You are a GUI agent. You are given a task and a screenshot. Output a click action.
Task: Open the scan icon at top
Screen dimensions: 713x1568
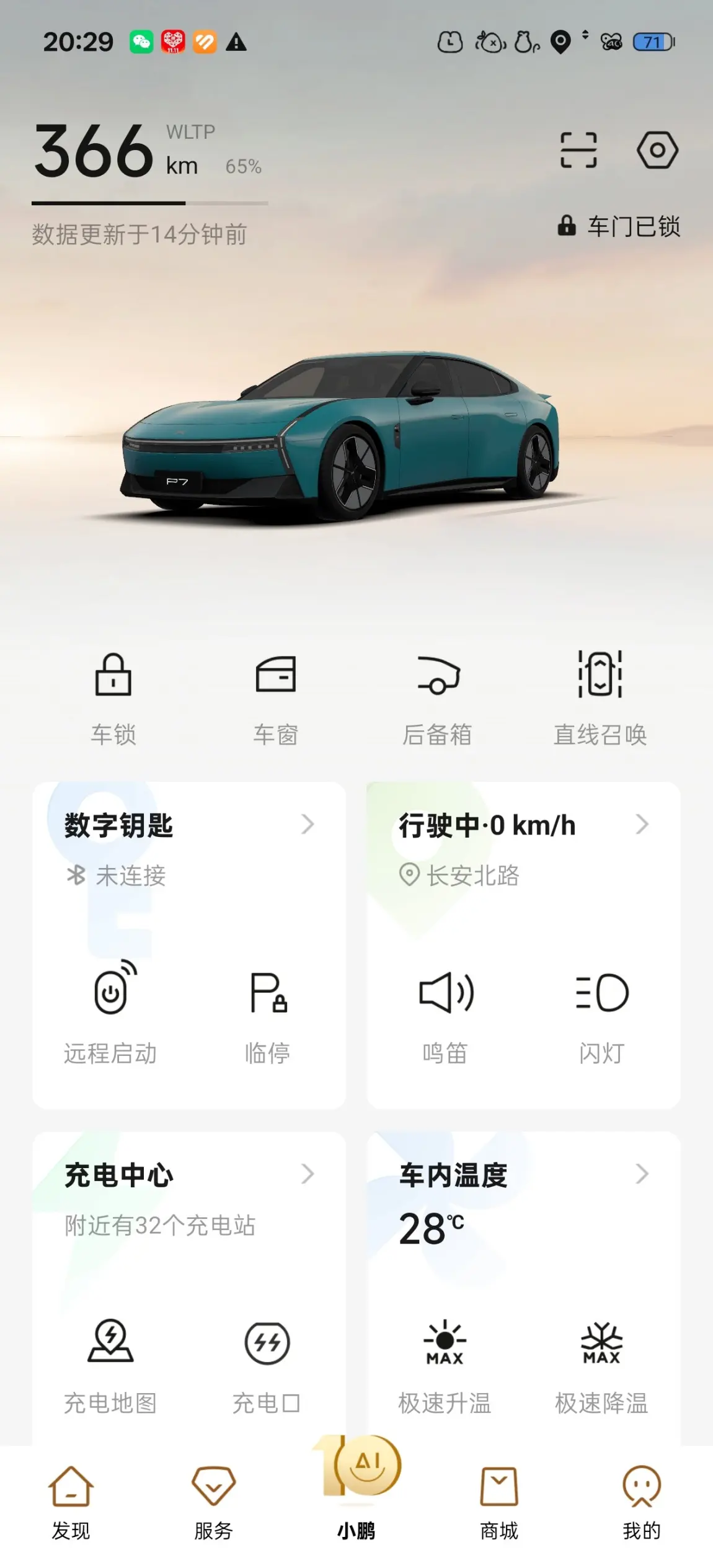[x=578, y=150]
